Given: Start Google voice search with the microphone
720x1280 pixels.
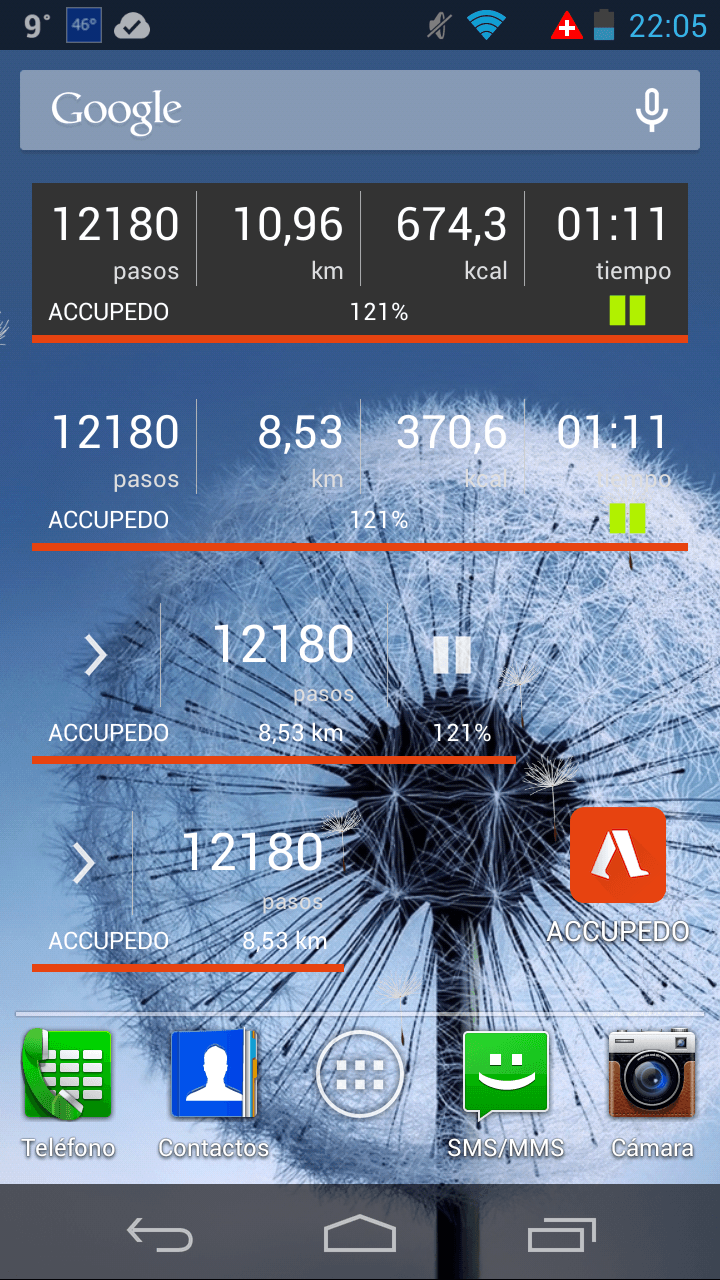Looking at the screenshot, I should [x=652, y=110].
